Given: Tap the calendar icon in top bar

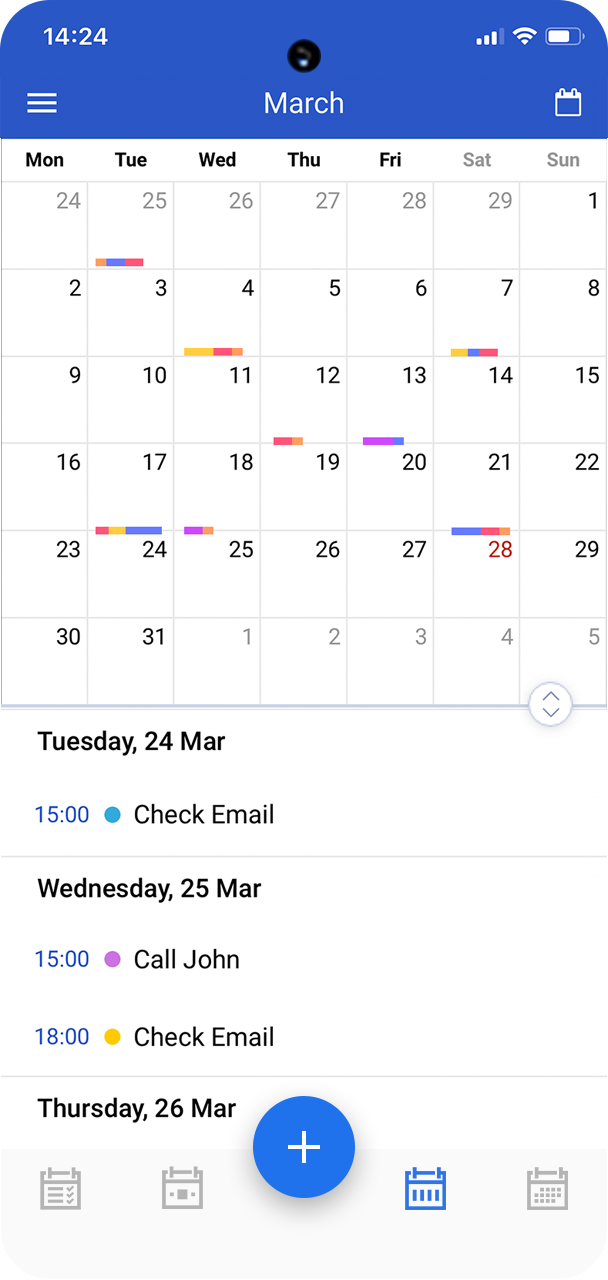Looking at the screenshot, I should 567,103.
